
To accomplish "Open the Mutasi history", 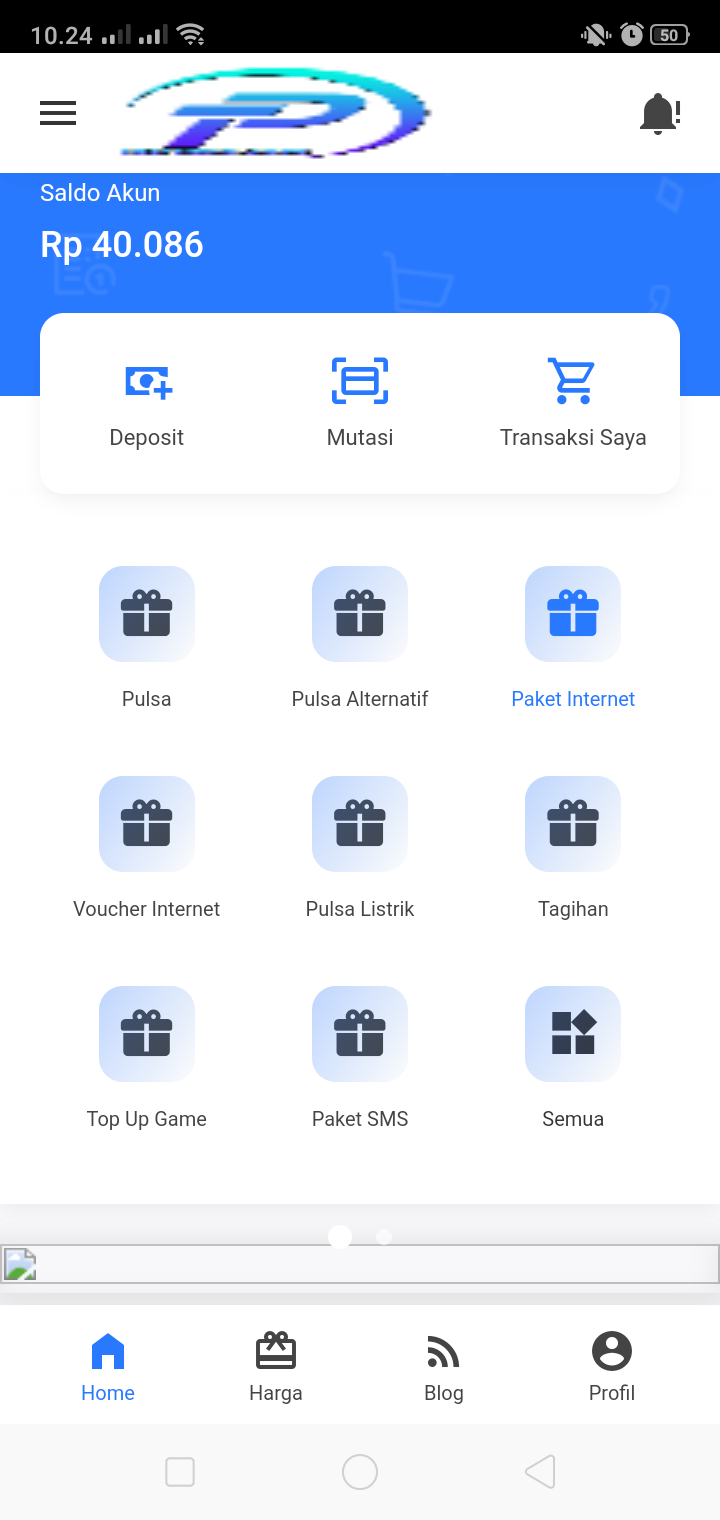I will [360, 403].
